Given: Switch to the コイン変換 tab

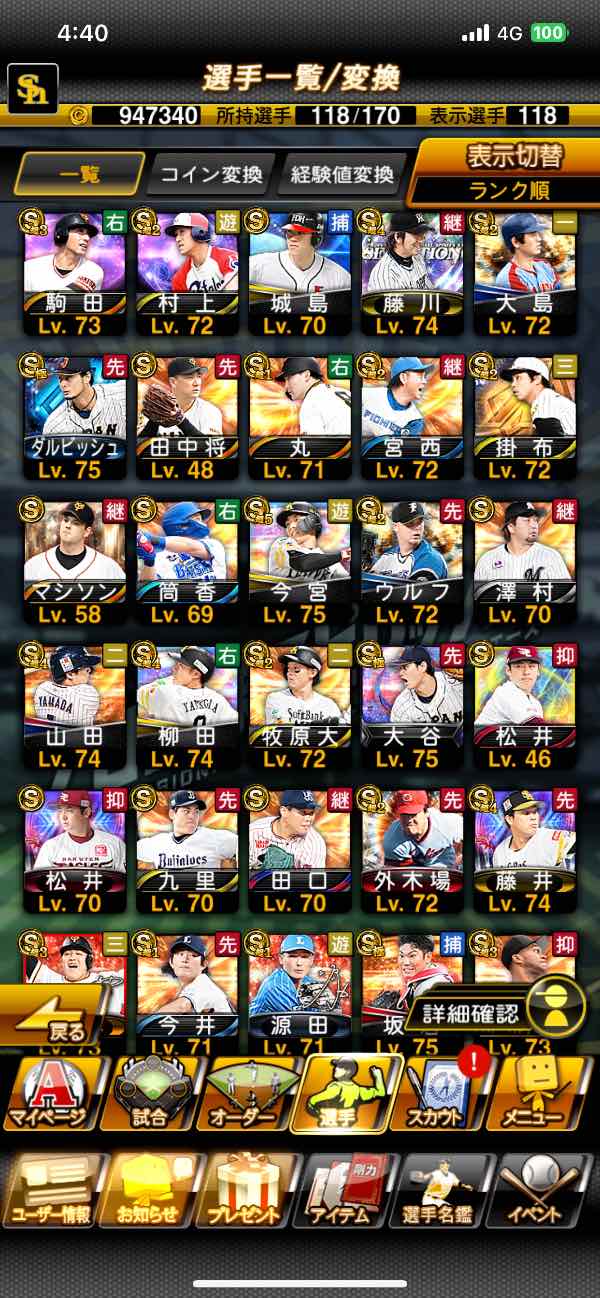Looking at the screenshot, I should [x=210, y=175].
